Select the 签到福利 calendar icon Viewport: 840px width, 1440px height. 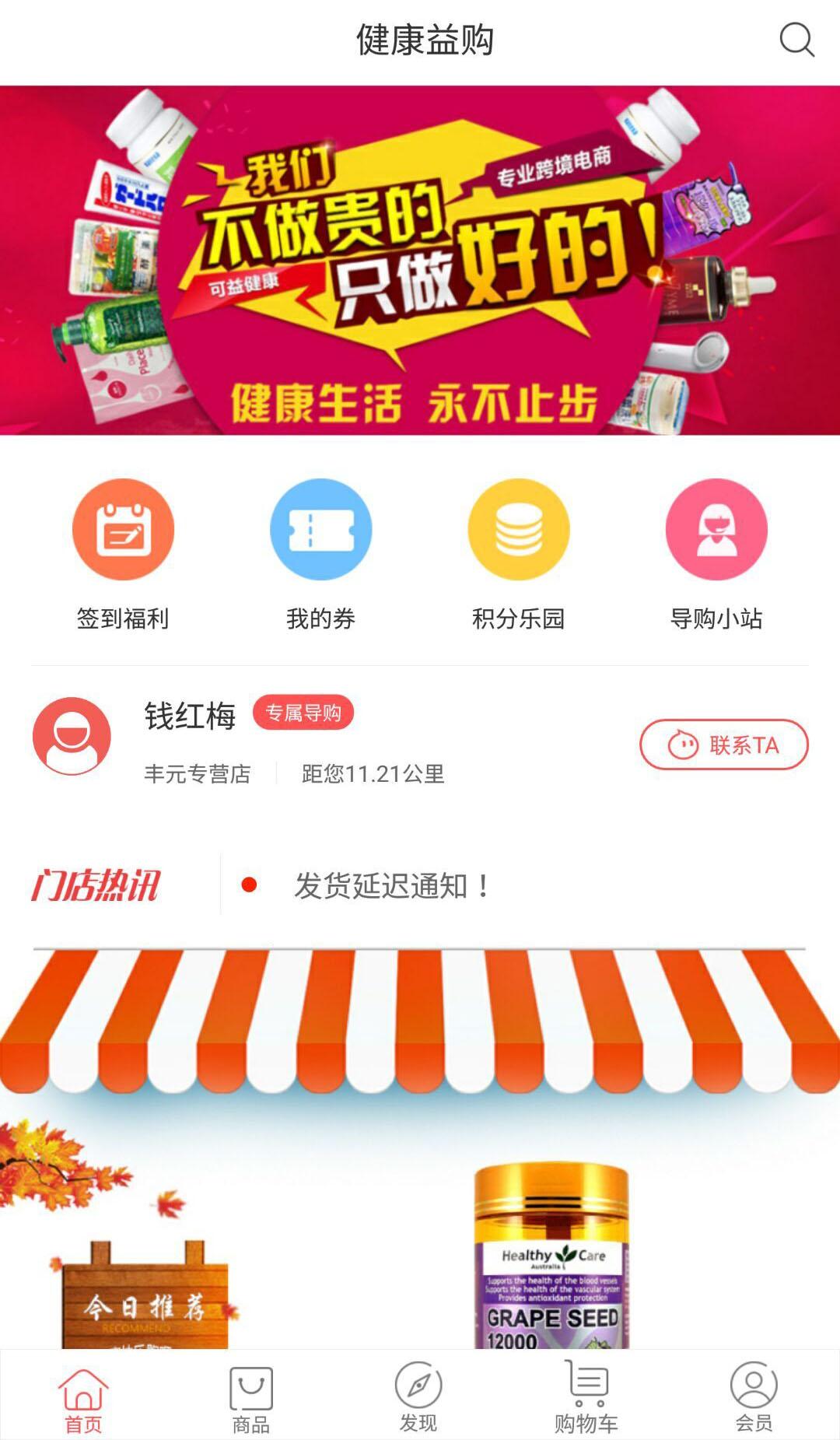pyautogui.click(x=123, y=530)
